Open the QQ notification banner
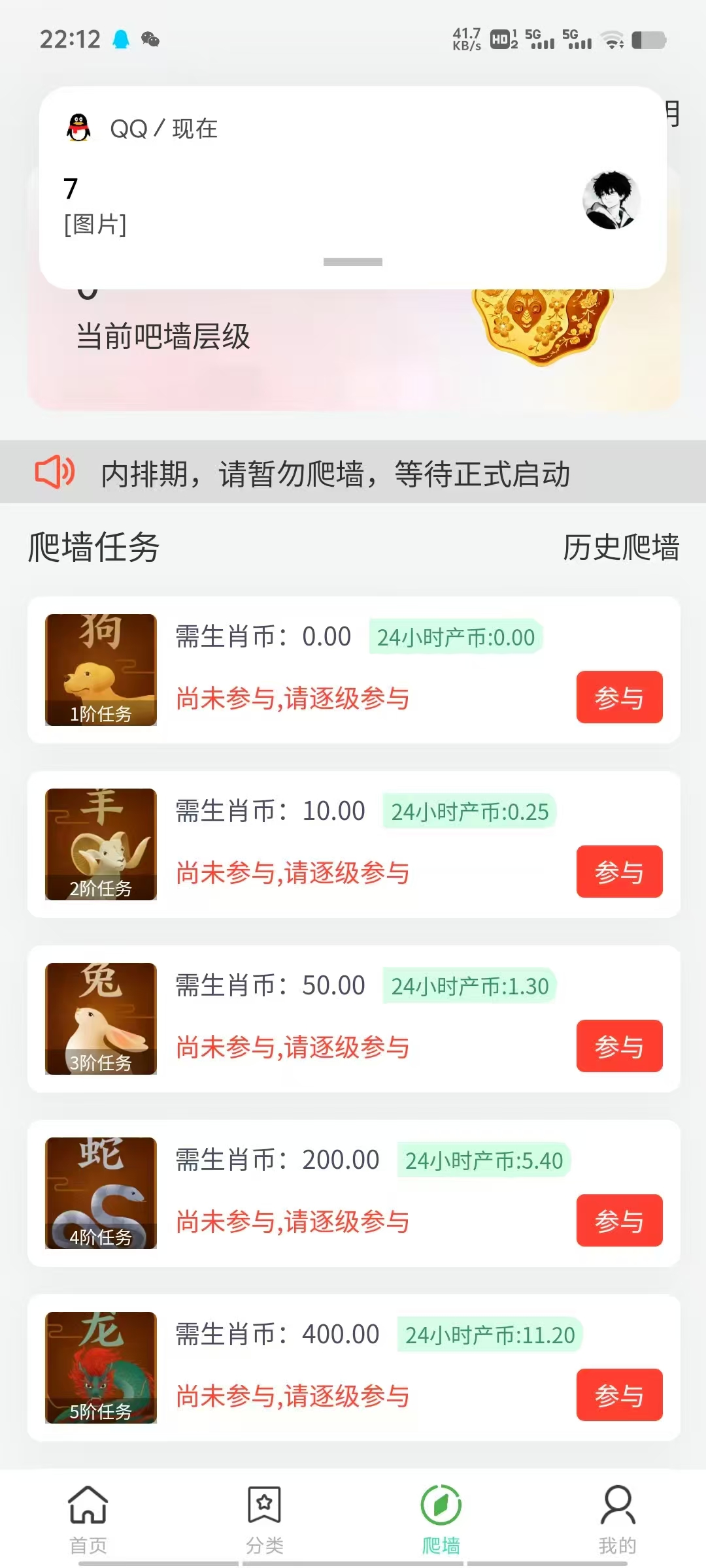The width and height of the screenshot is (706, 1568). [x=353, y=188]
